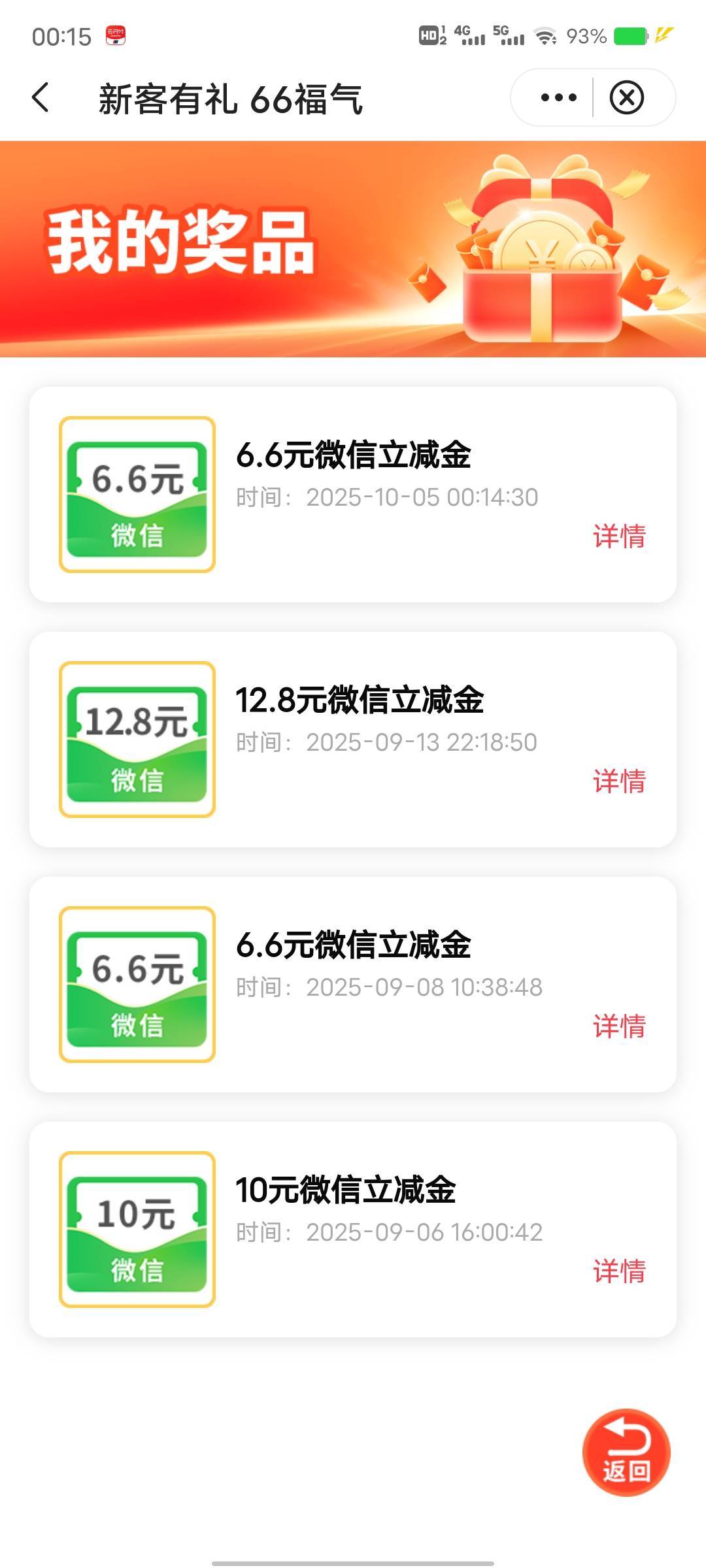Close the mini program with the X button
This screenshot has height=1568, width=706.
tap(626, 98)
